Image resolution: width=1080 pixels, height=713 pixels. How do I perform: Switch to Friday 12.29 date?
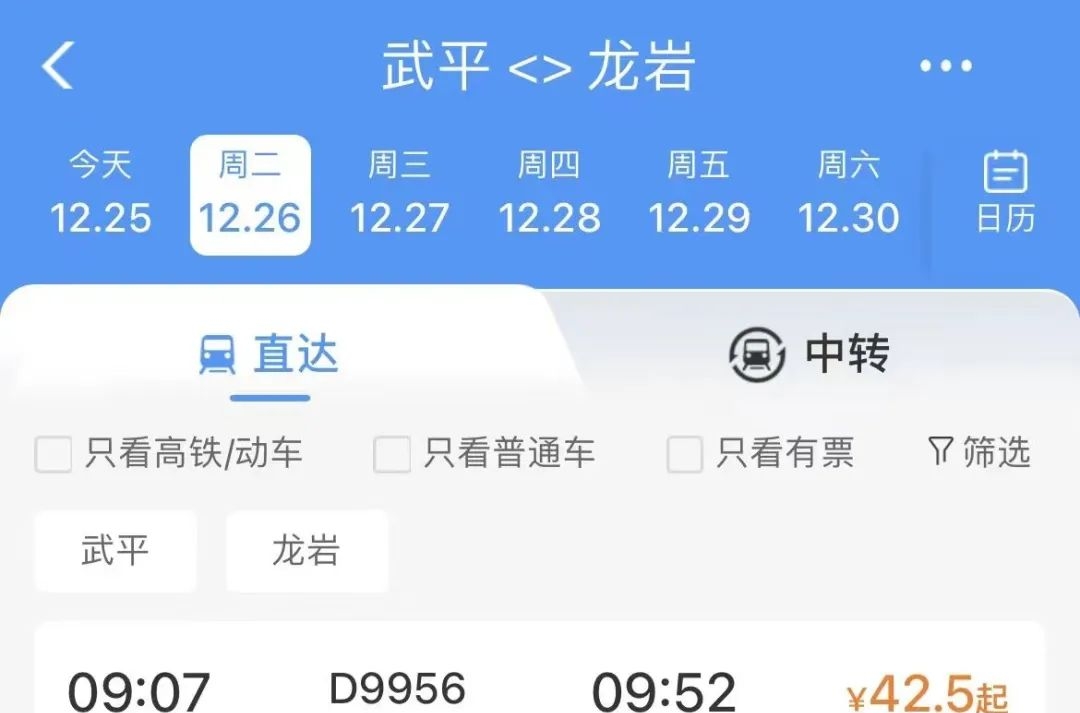[x=698, y=195]
